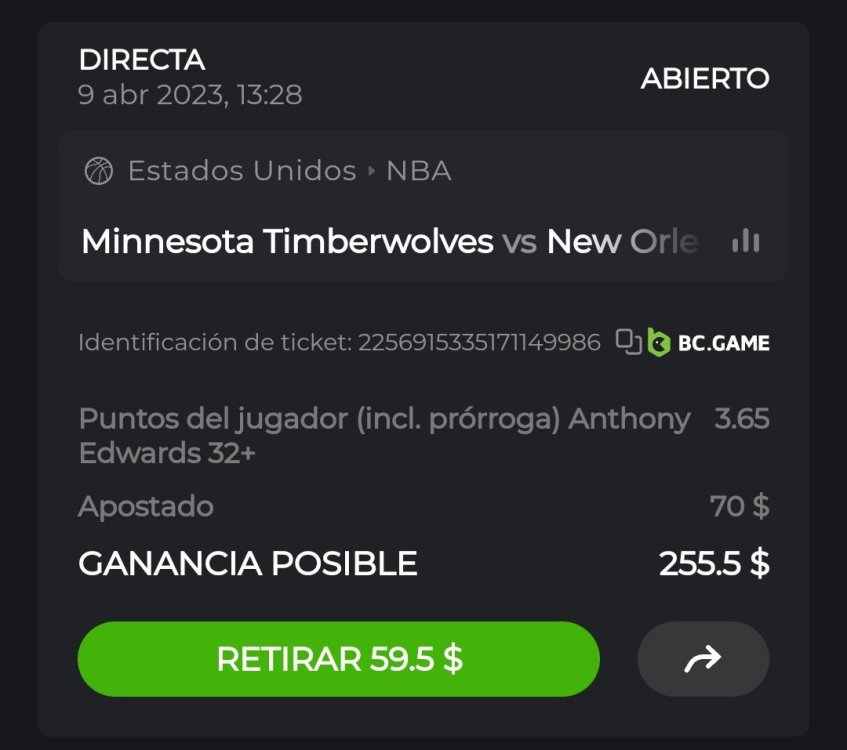The image size is (847, 750).
Task: Open match statistics for Timberwolves game
Action: (x=745, y=241)
